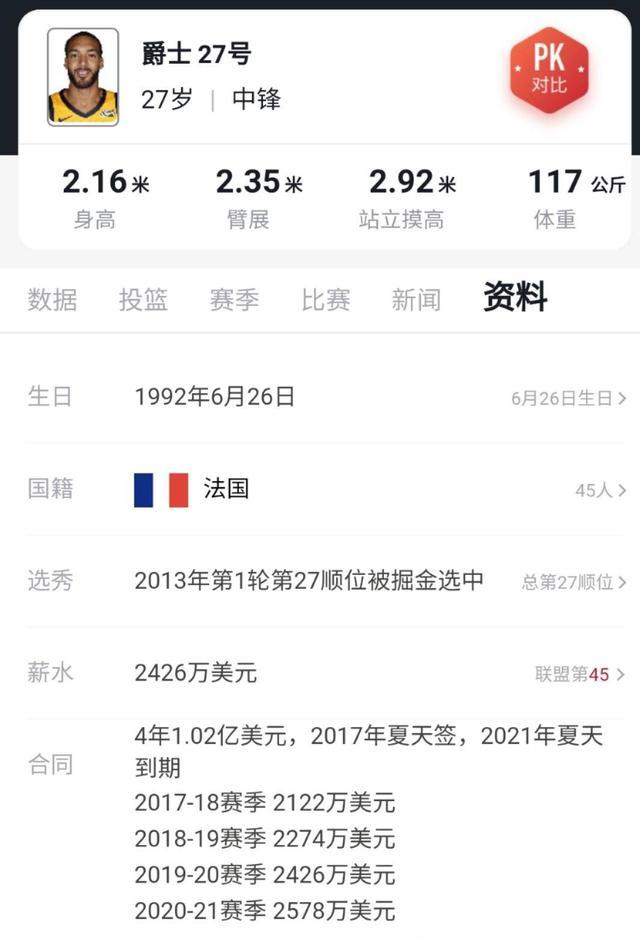
Task: Open the 6月26日生日 birthday list
Action: click(x=568, y=398)
